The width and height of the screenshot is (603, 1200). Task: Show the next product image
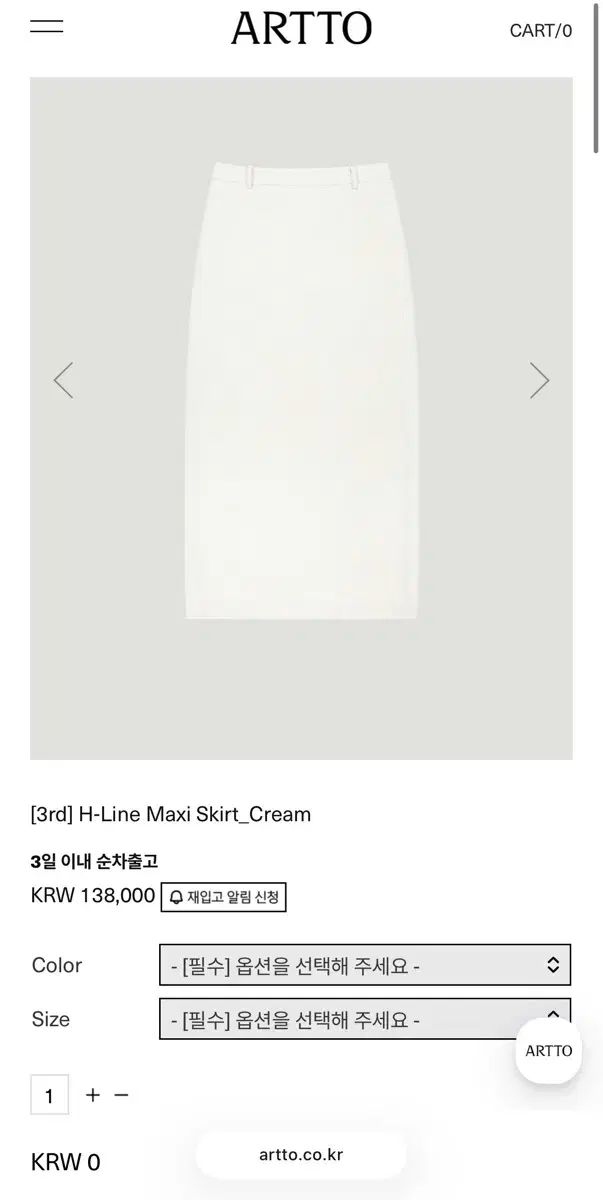(x=539, y=380)
